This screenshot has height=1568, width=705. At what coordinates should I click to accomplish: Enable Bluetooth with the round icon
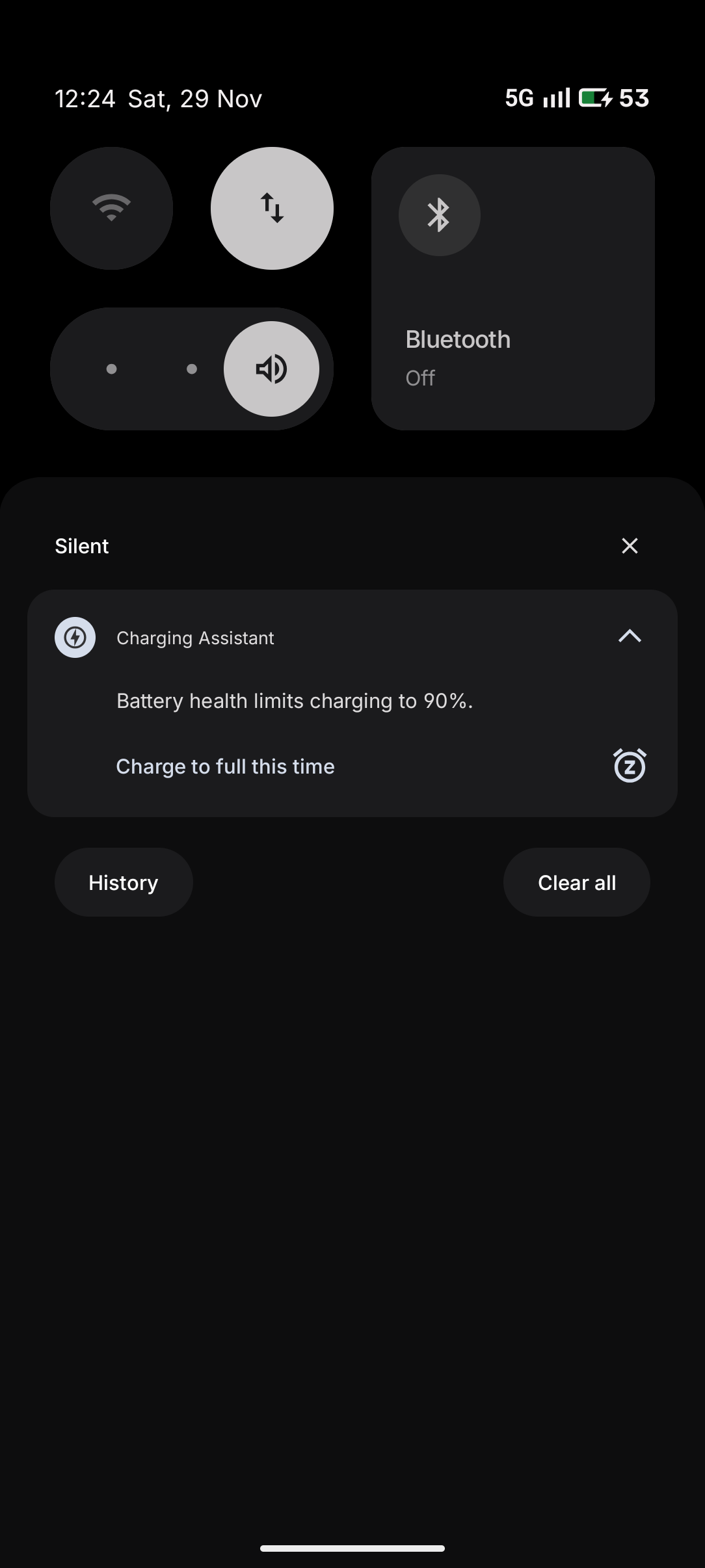point(439,215)
